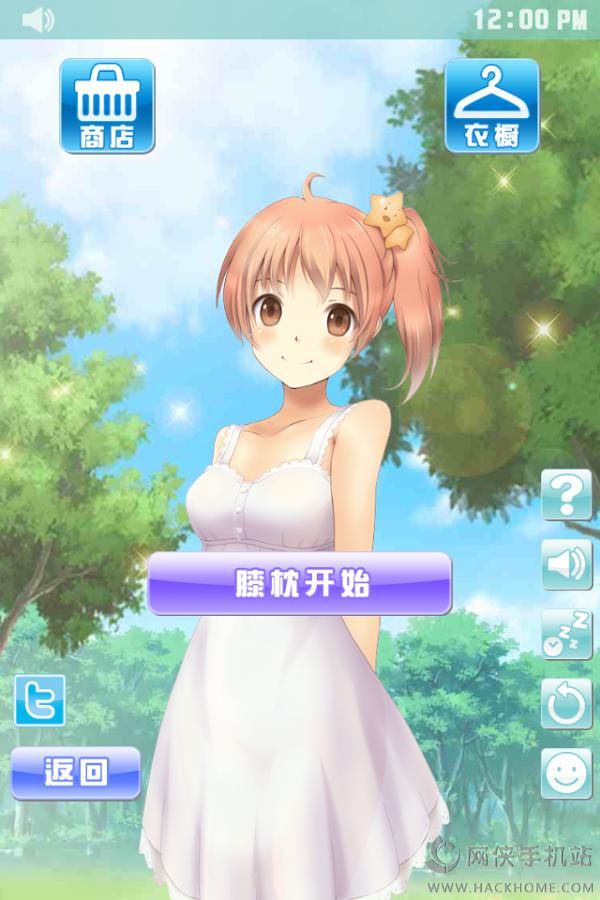
Task: Tap the smiley face icon
Action: click(567, 773)
